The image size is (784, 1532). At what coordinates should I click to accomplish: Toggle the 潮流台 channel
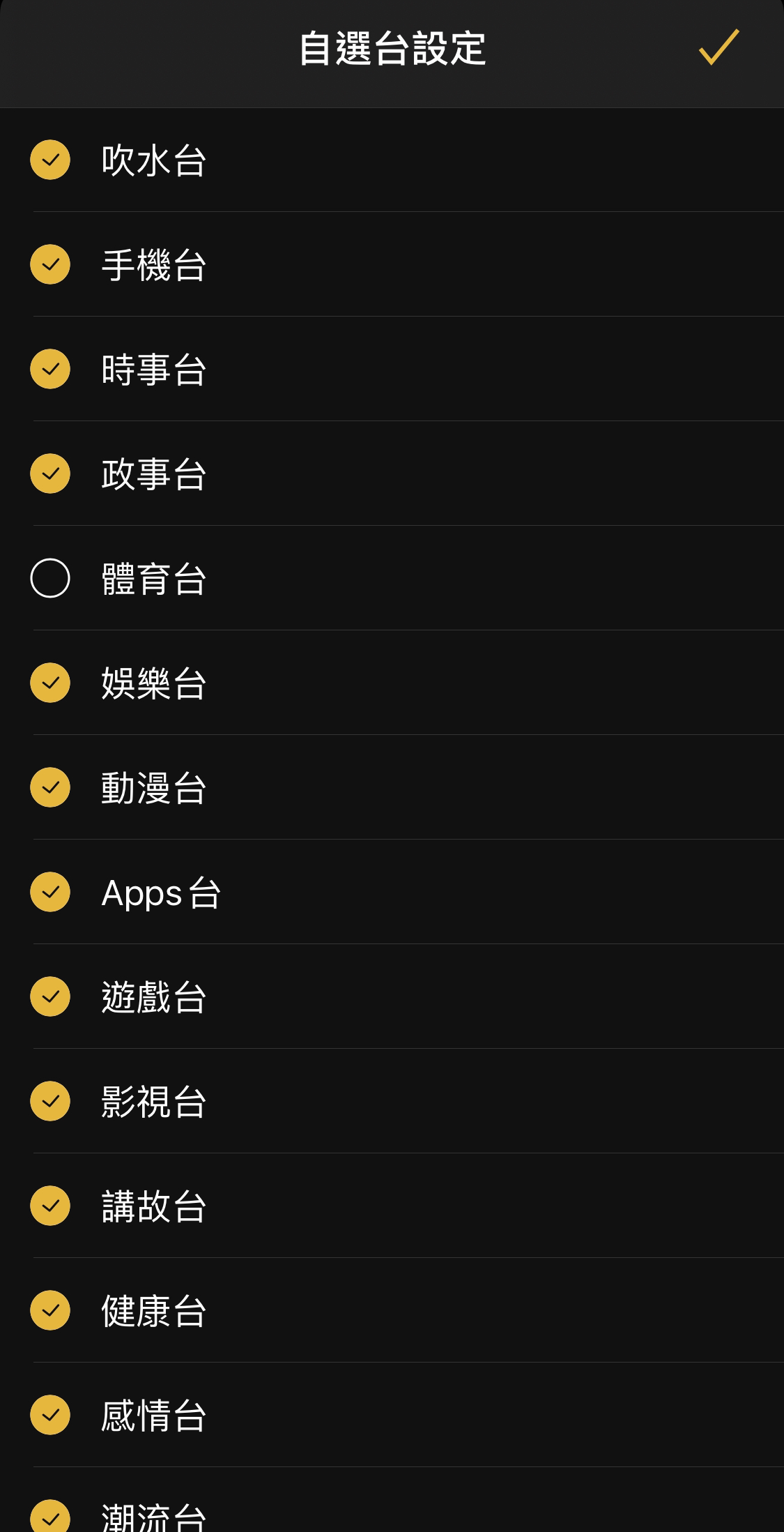tap(50, 1516)
